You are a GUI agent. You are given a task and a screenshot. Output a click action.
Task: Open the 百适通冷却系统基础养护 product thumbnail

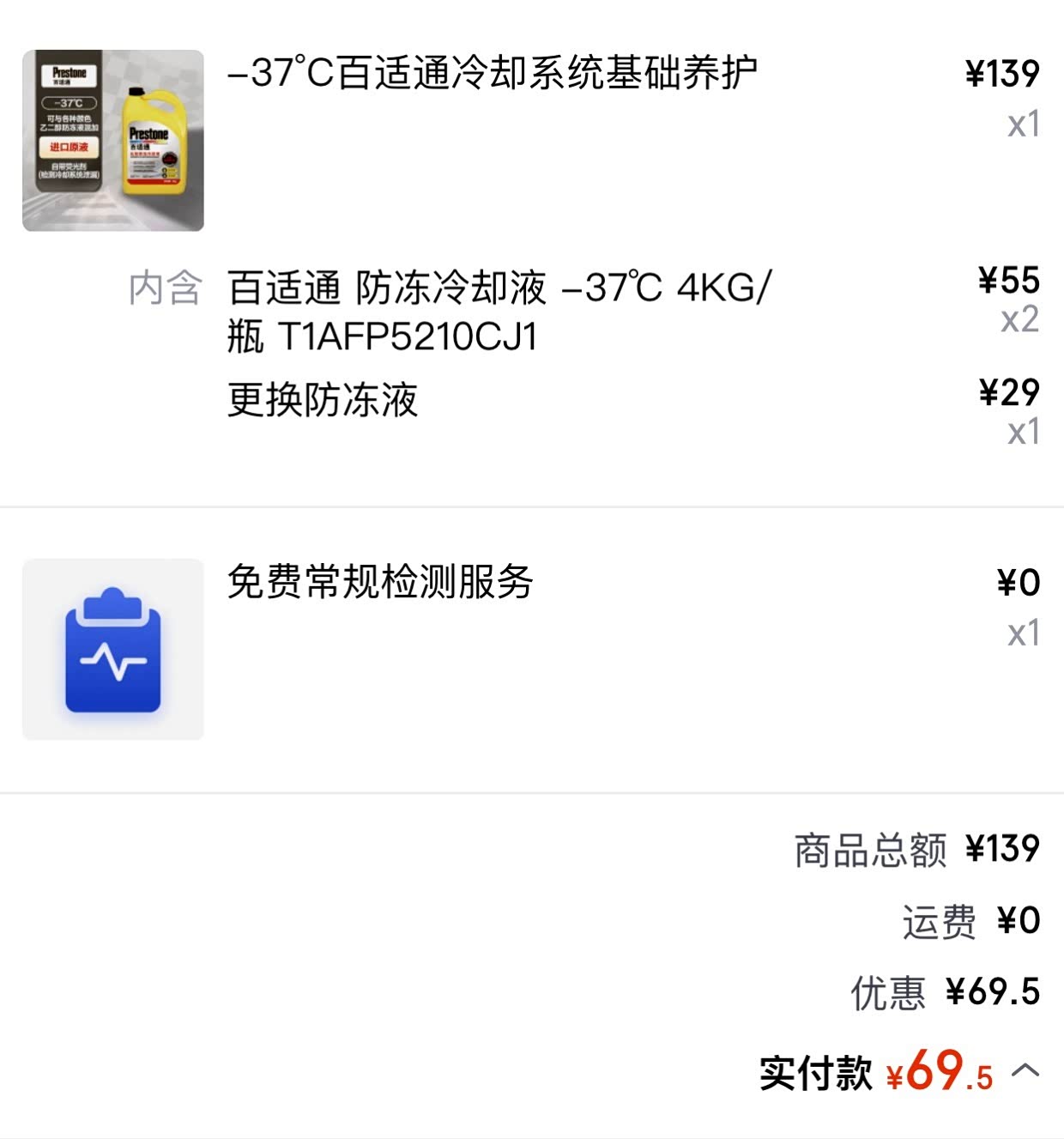tap(113, 141)
